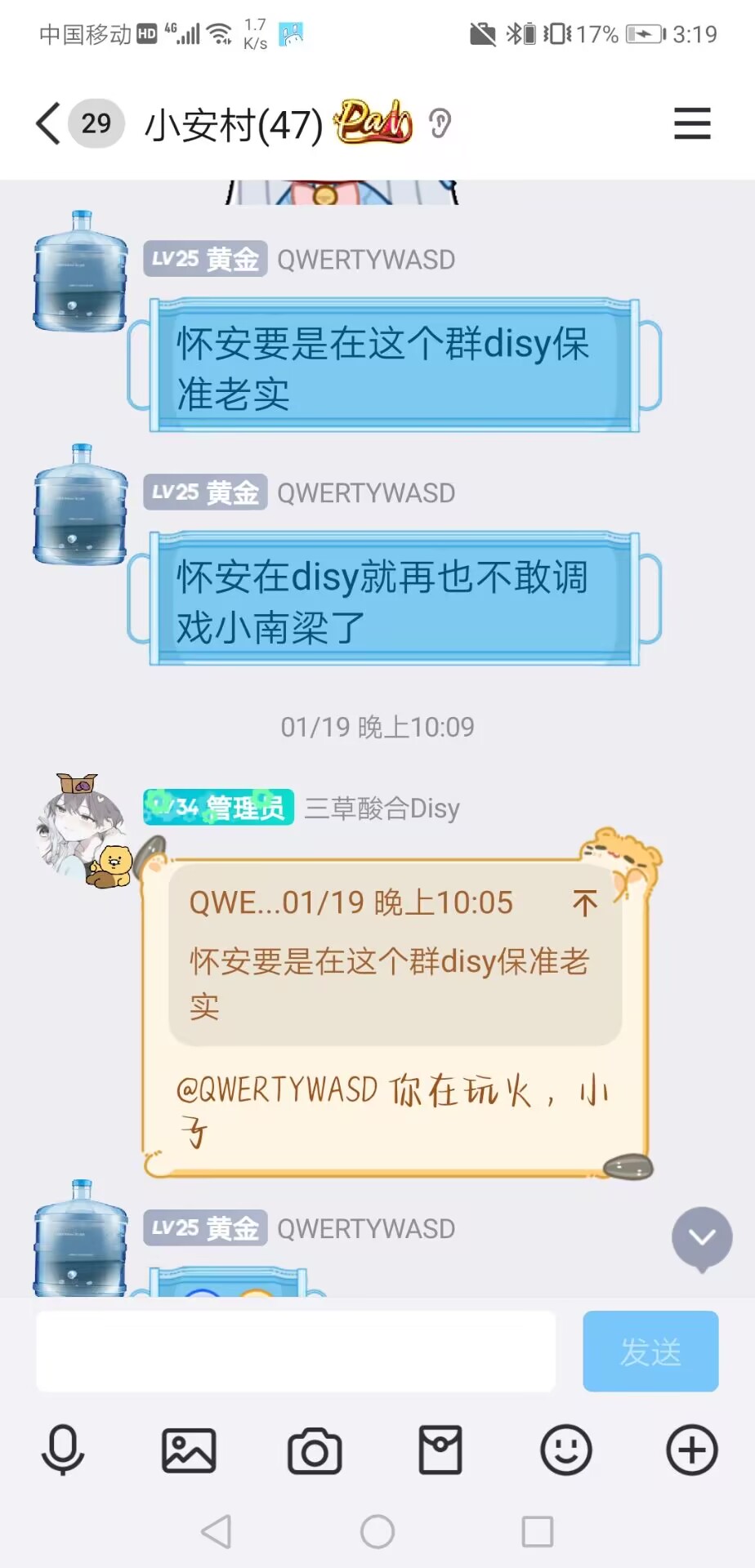Go back to the message list

(x=49, y=124)
